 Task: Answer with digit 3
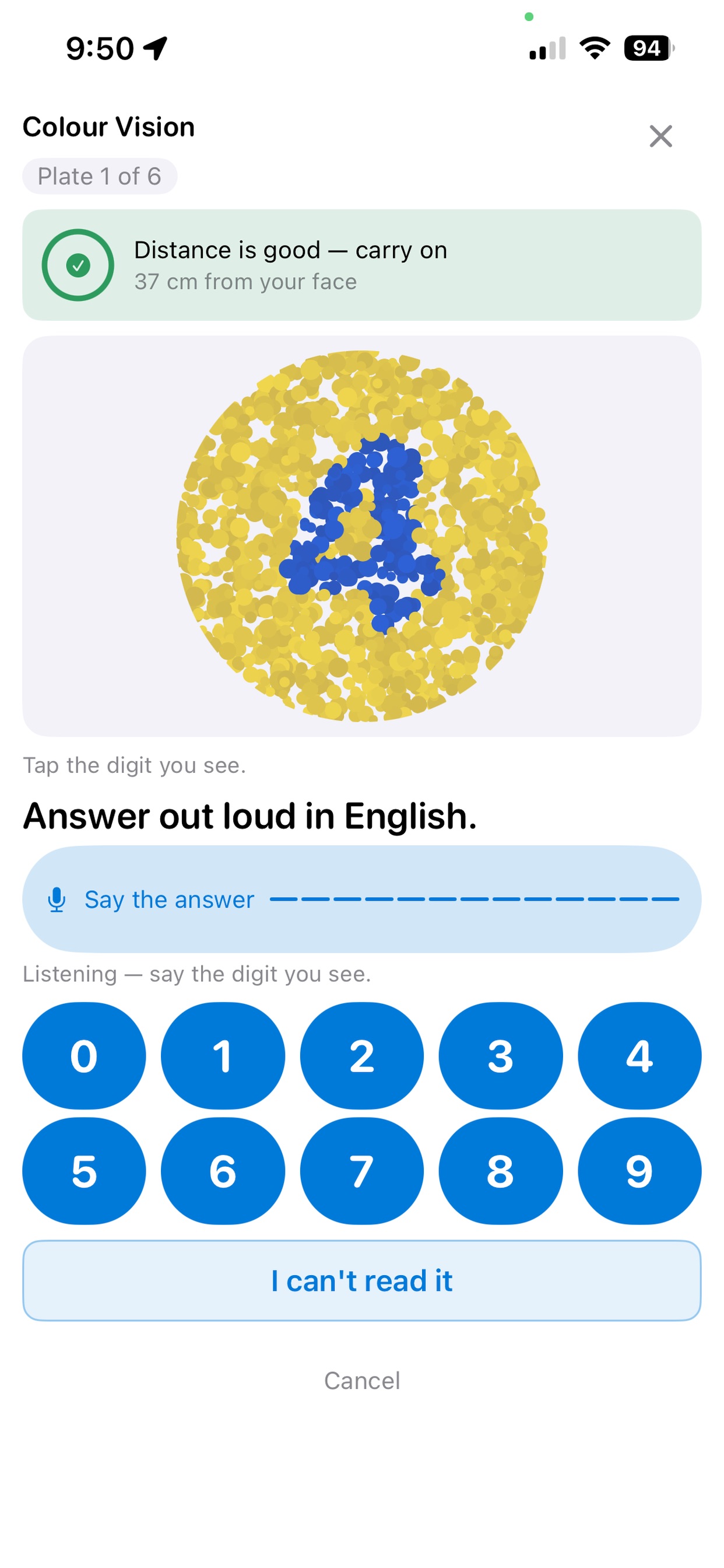click(x=501, y=1056)
